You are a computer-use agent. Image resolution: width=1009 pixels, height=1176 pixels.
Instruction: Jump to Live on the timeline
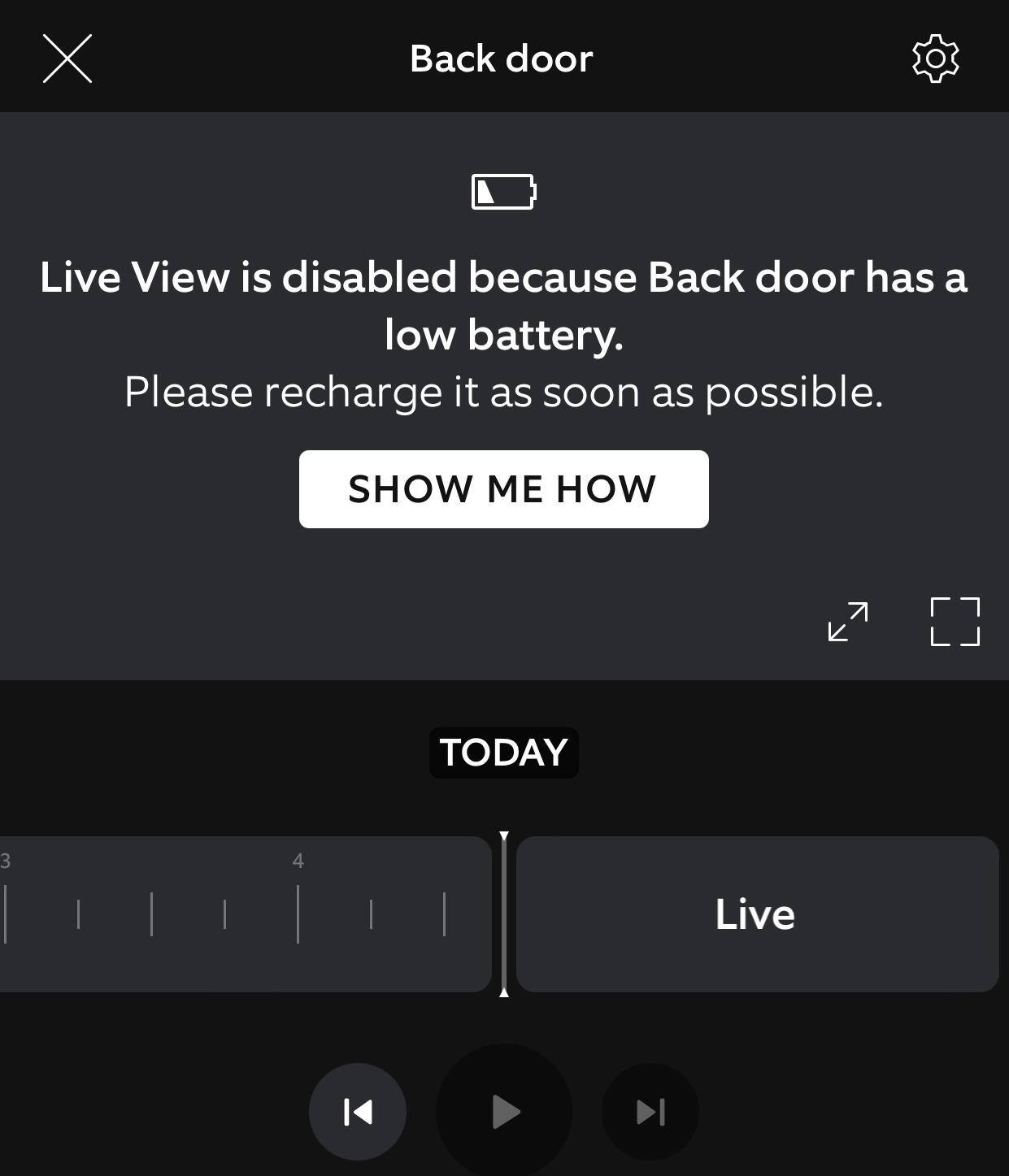756,914
